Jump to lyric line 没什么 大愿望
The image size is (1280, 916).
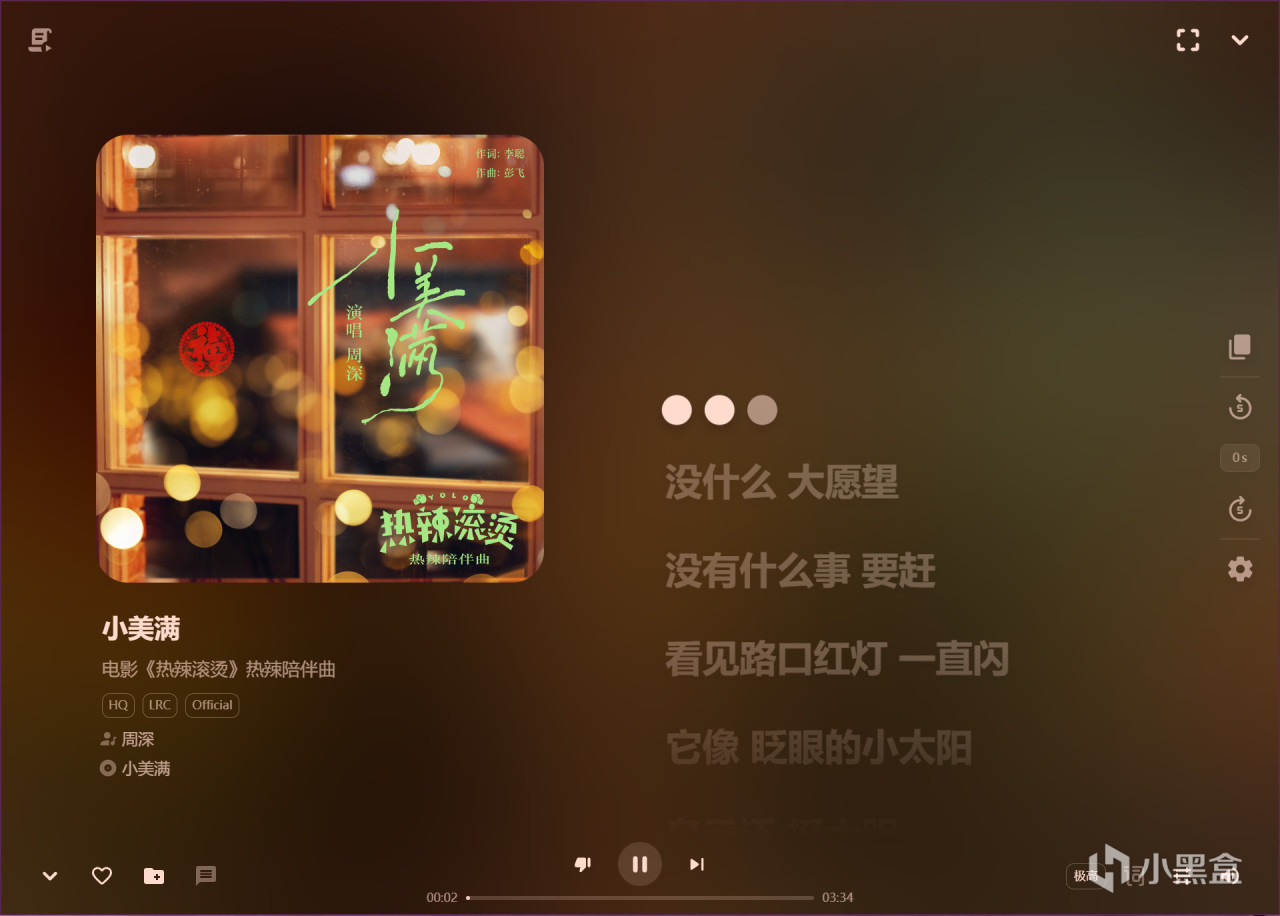pos(781,483)
